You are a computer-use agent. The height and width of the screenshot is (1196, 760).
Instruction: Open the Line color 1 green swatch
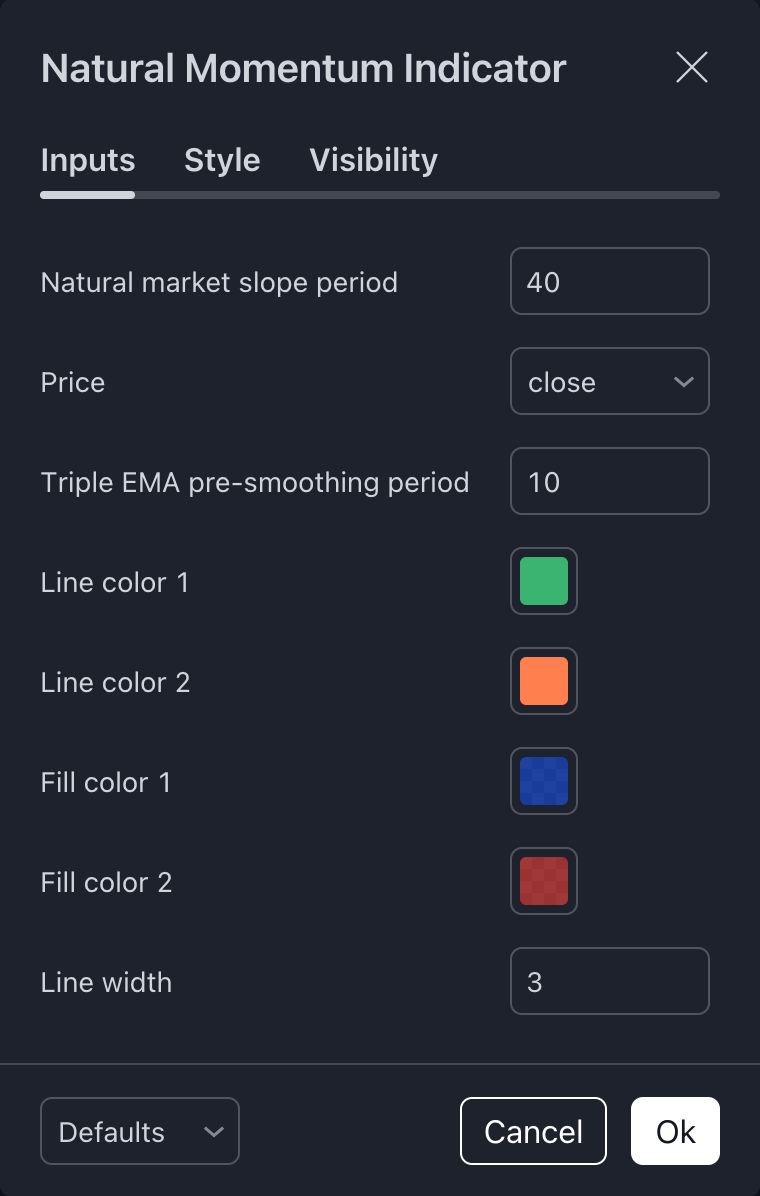pyautogui.click(x=544, y=581)
